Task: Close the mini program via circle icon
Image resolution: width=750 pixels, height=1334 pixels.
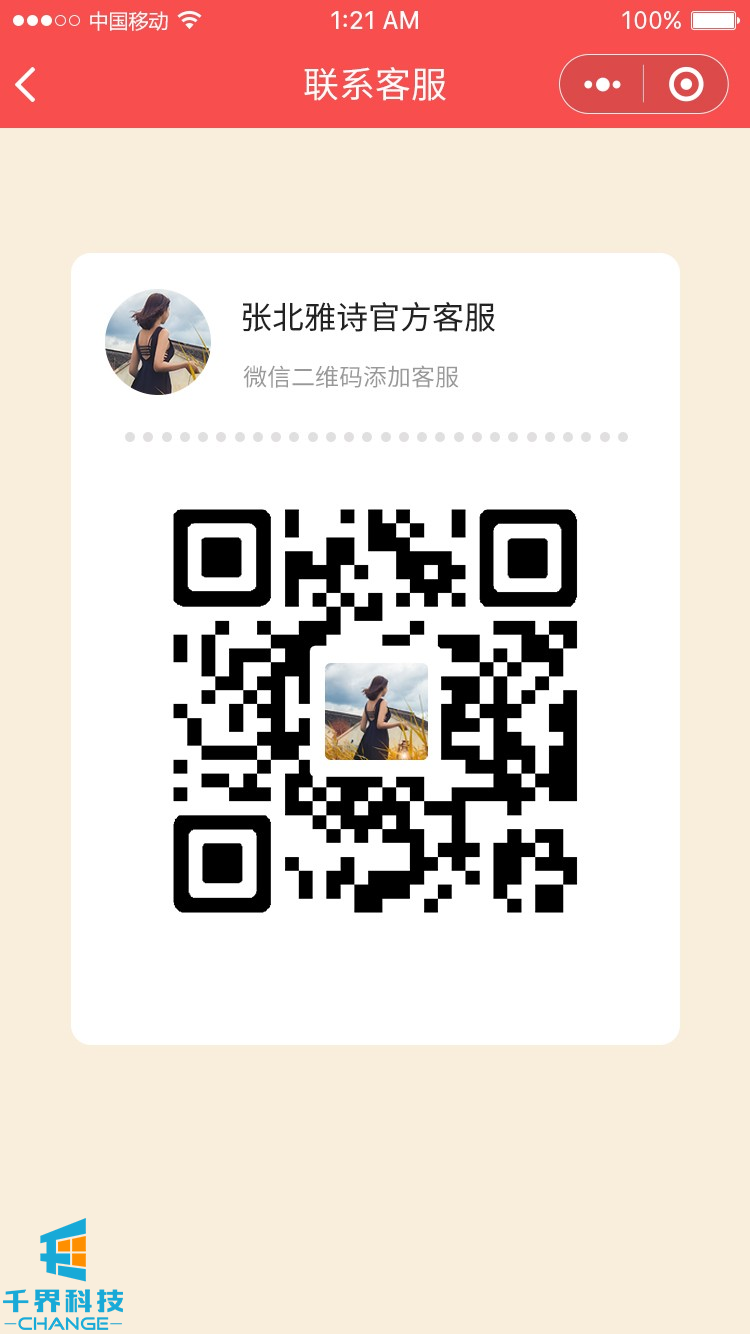Action: pyautogui.click(x=686, y=85)
